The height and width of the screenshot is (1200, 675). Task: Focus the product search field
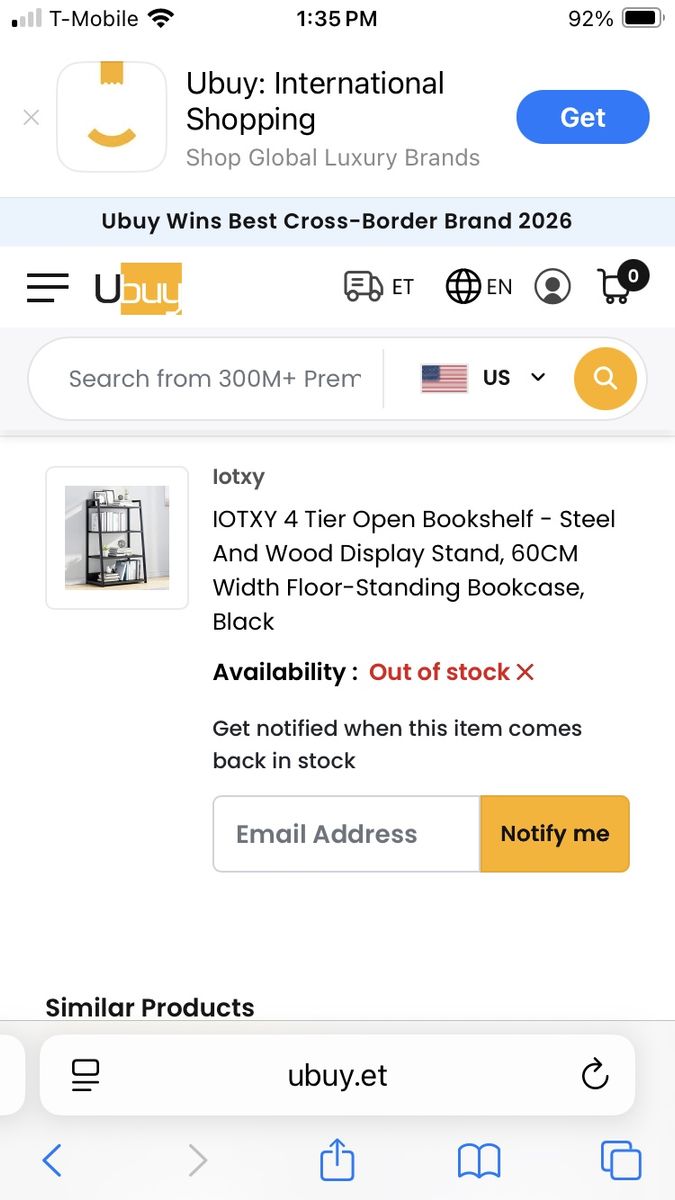(214, 379)
